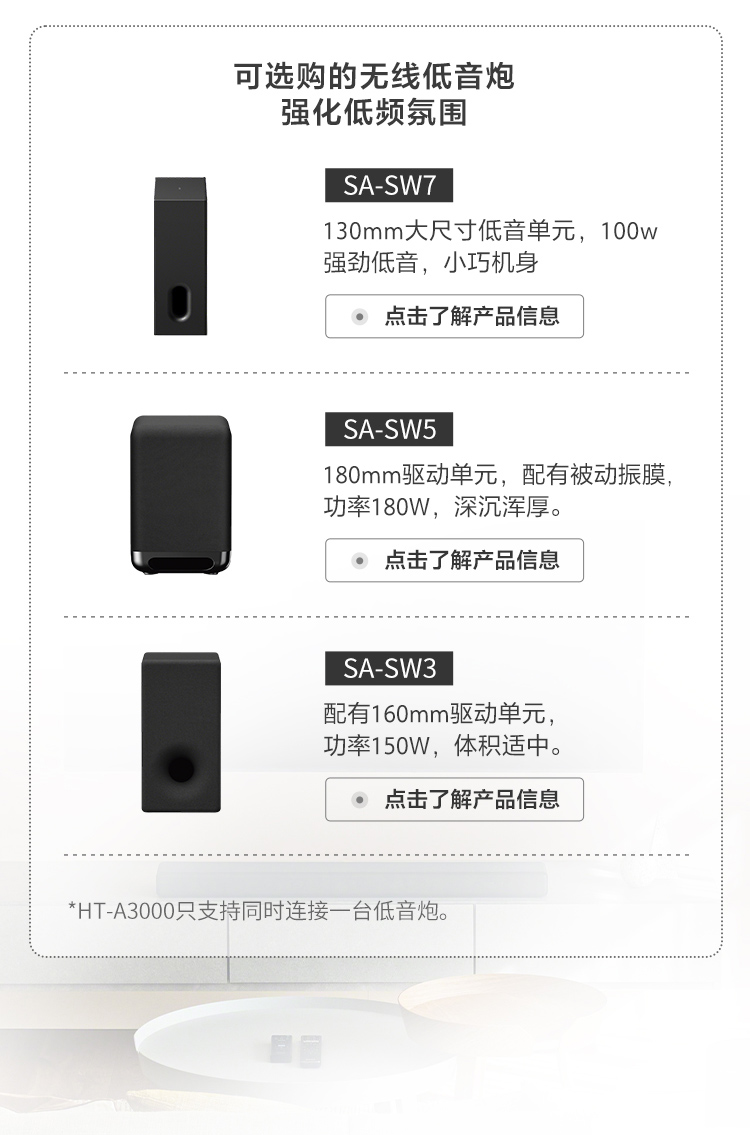Open SA-SW3 product information via 点击了解产品信息
The height and width of the screenshot is (1135, 750).
(x=455, y=800)
